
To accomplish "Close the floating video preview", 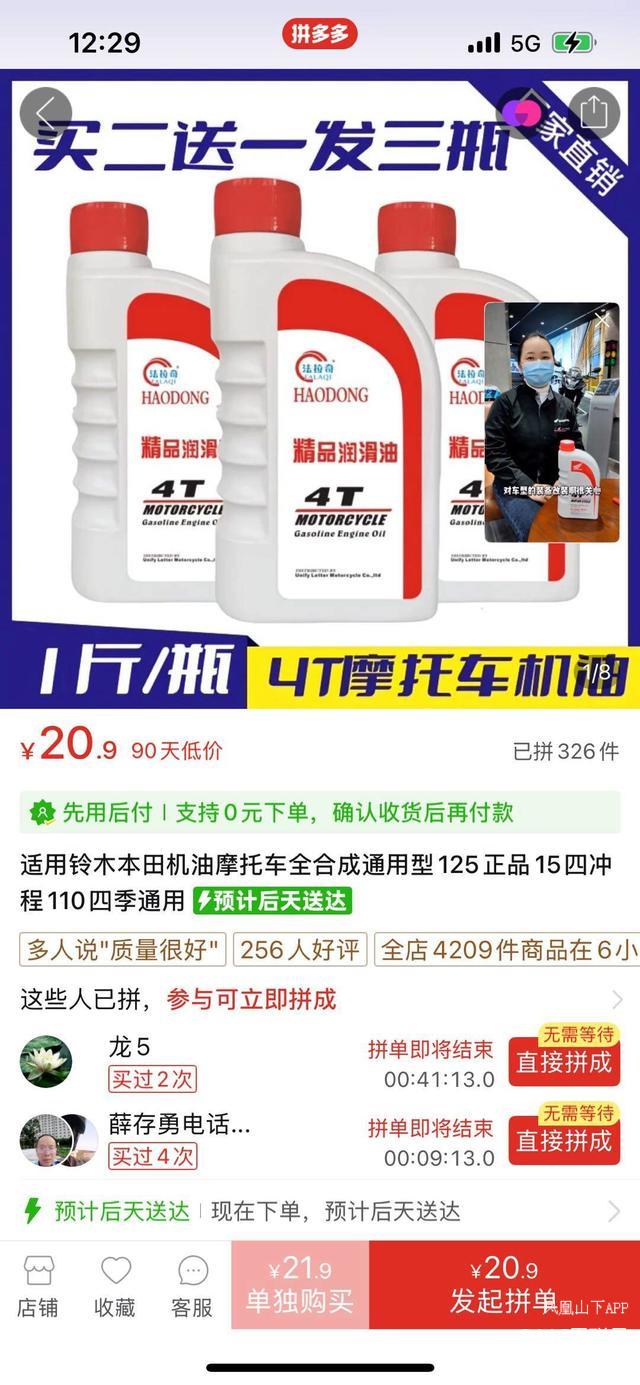I will (602, 318).
